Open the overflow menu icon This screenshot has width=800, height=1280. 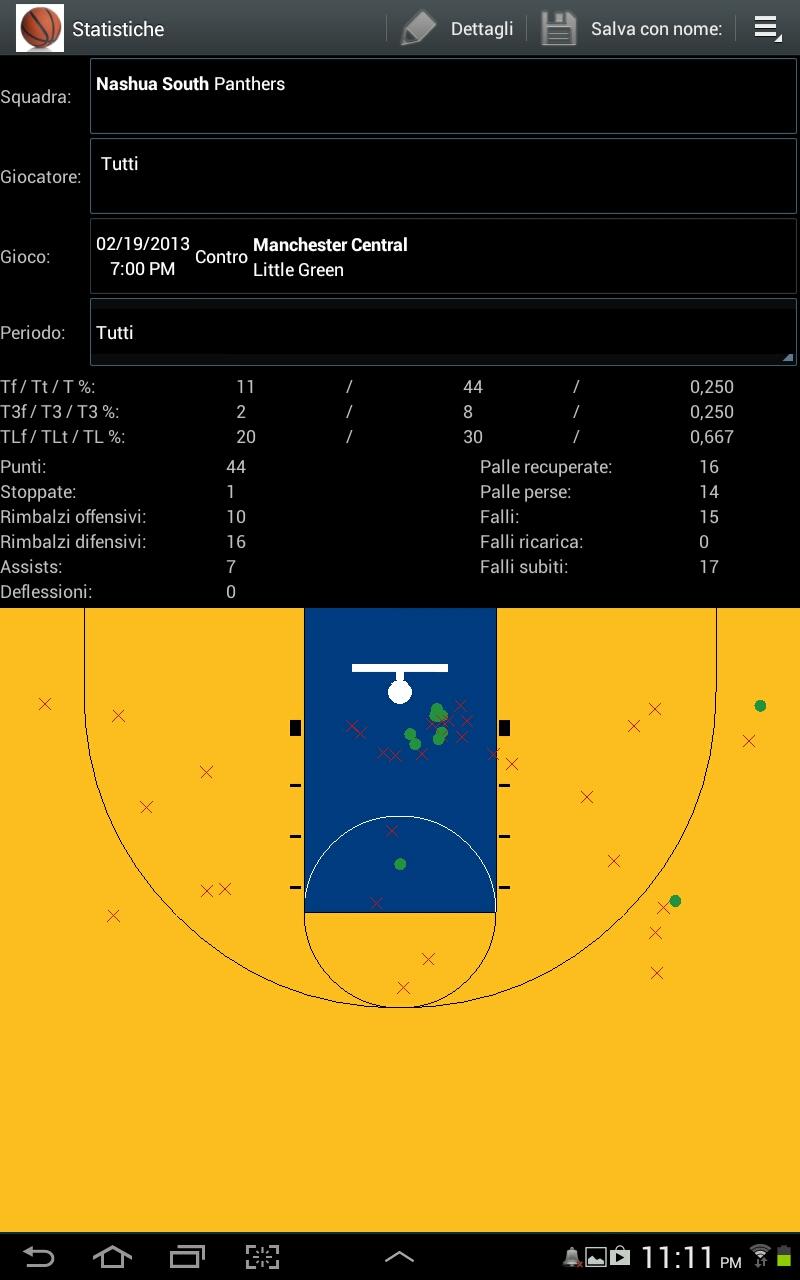(766, 29)
